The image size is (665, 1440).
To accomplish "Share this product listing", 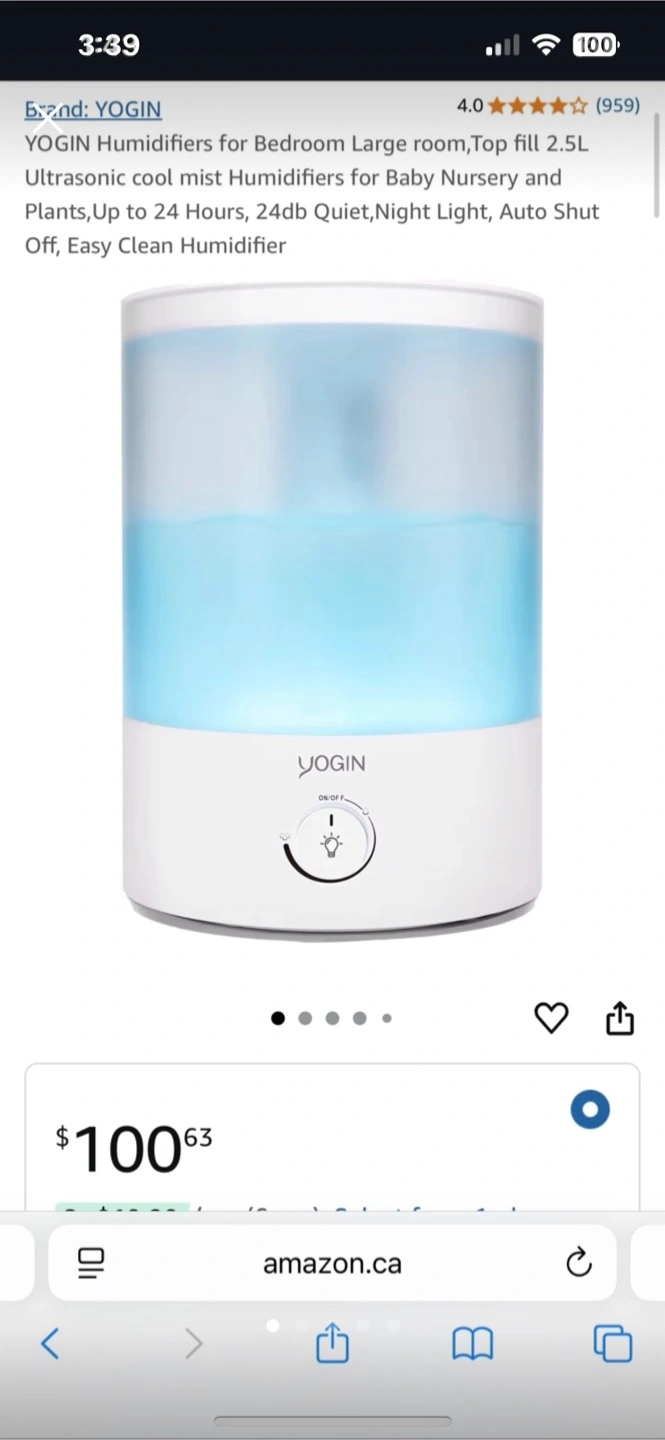I will [620, 1017].
